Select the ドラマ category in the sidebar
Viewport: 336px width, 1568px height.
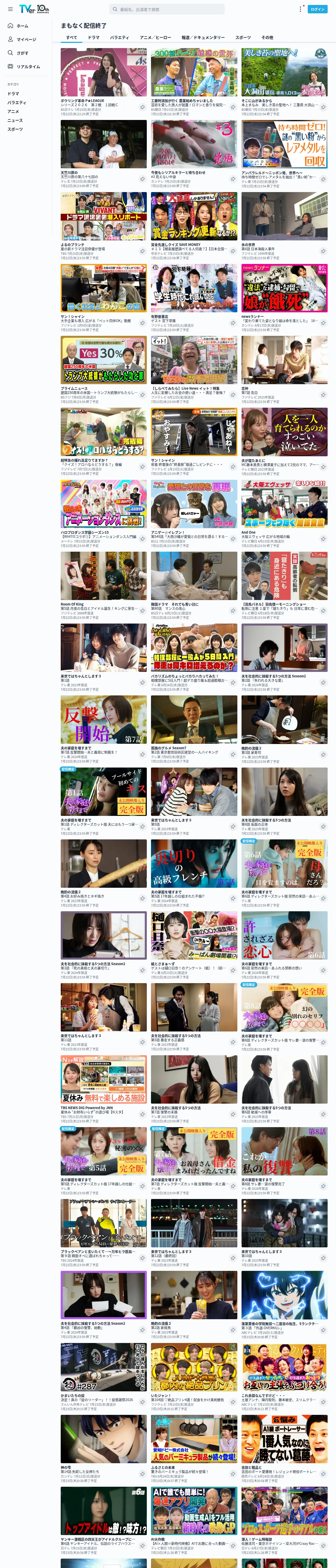[13, 94]
